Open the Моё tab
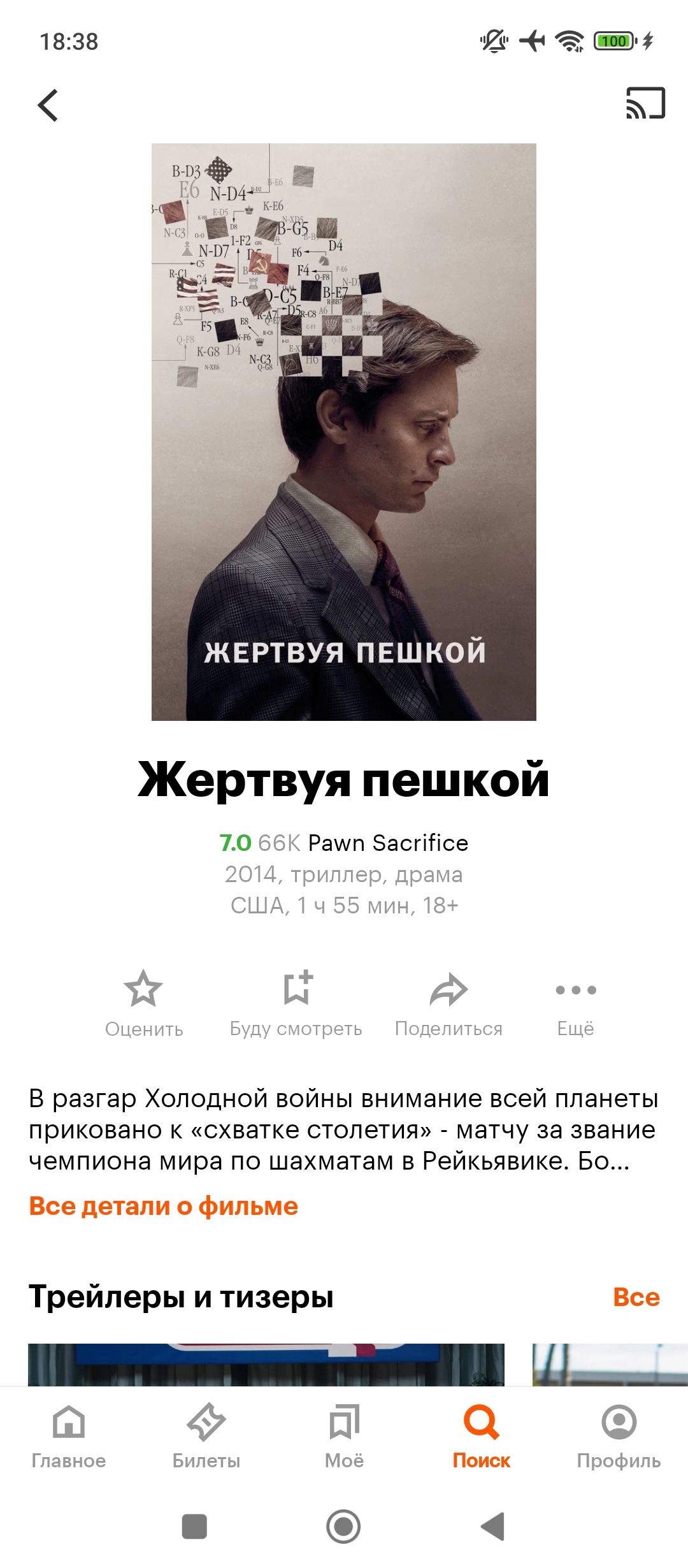Viewport: 688px width, 1568px height. point(344,1435)
